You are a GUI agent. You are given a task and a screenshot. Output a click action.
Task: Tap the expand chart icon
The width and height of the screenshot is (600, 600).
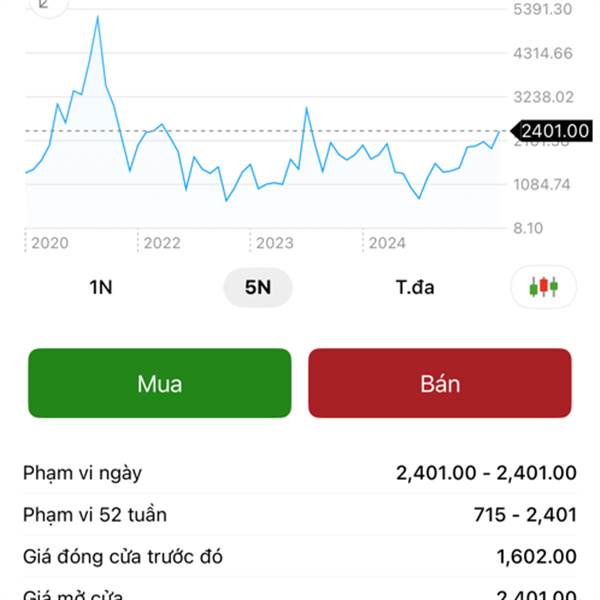[x=44, y=5]
